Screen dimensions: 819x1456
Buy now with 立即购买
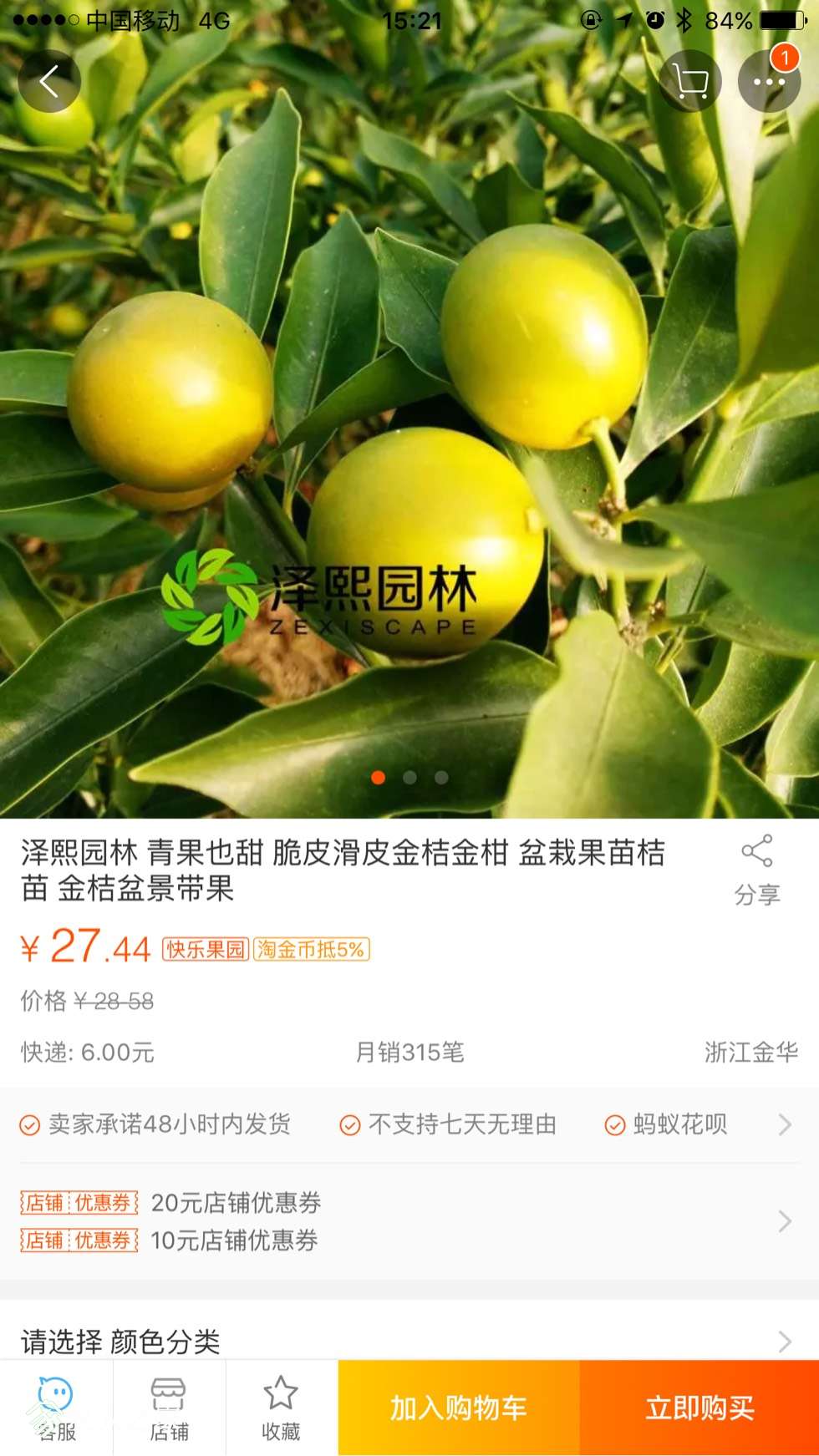click(x=699, y=1408)
